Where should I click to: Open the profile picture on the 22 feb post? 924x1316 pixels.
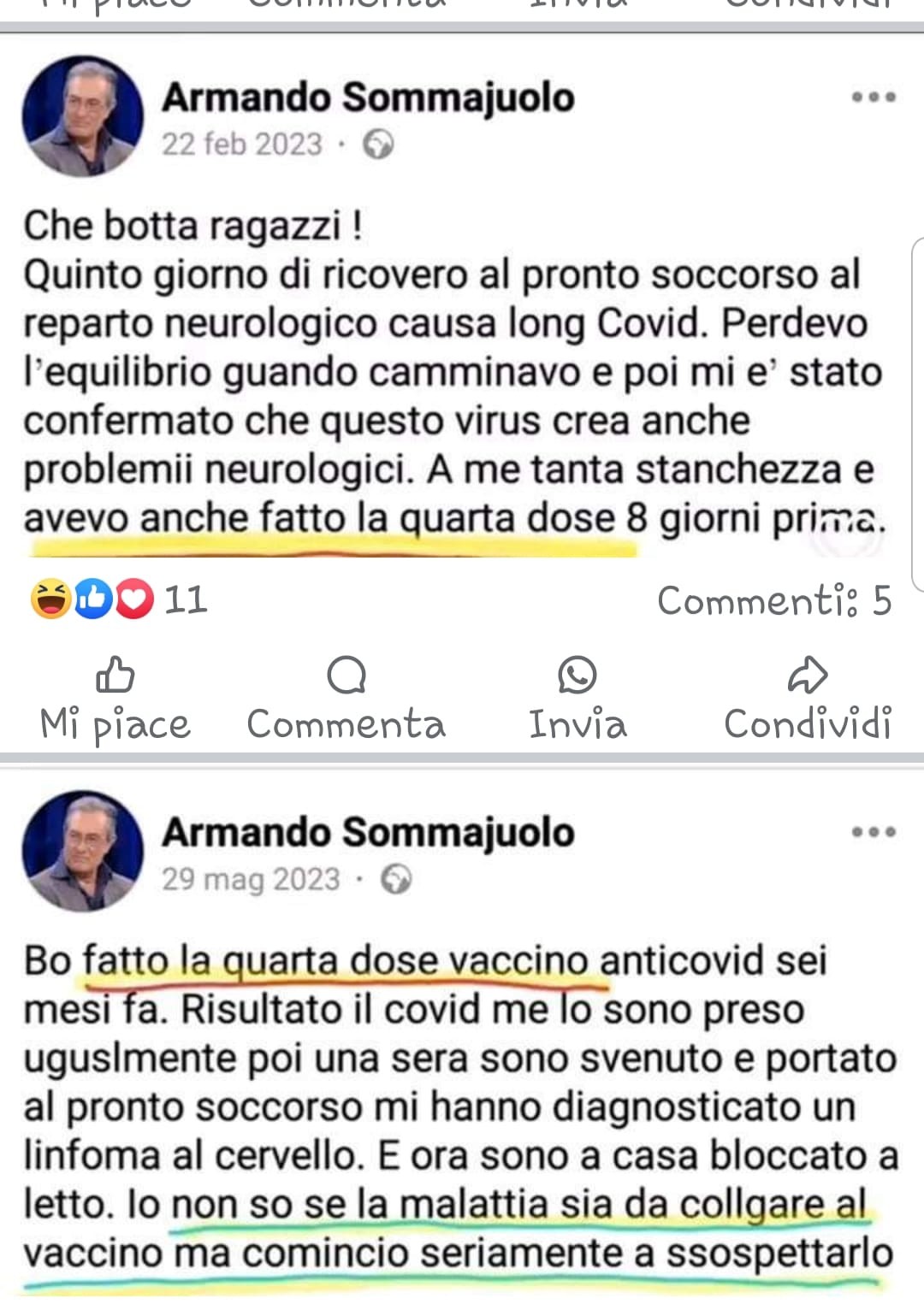tap(83, 116)
